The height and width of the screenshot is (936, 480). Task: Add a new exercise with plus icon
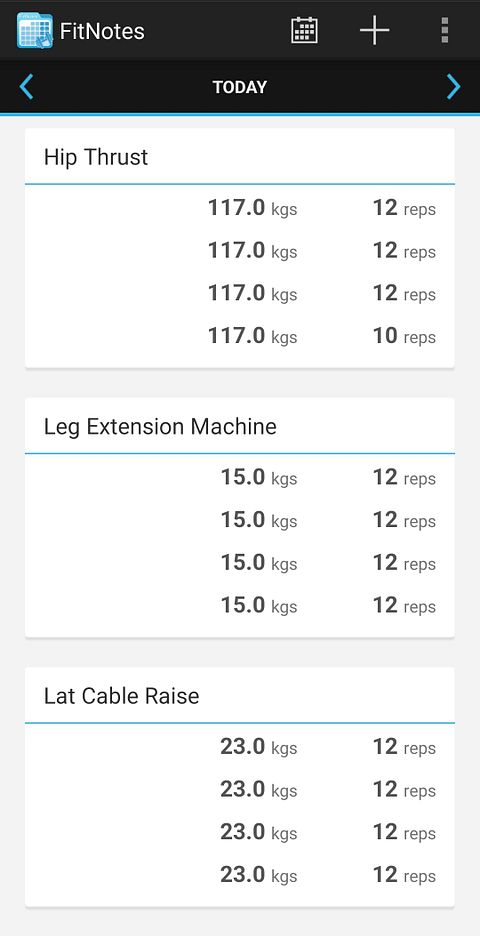click(374, 30)
